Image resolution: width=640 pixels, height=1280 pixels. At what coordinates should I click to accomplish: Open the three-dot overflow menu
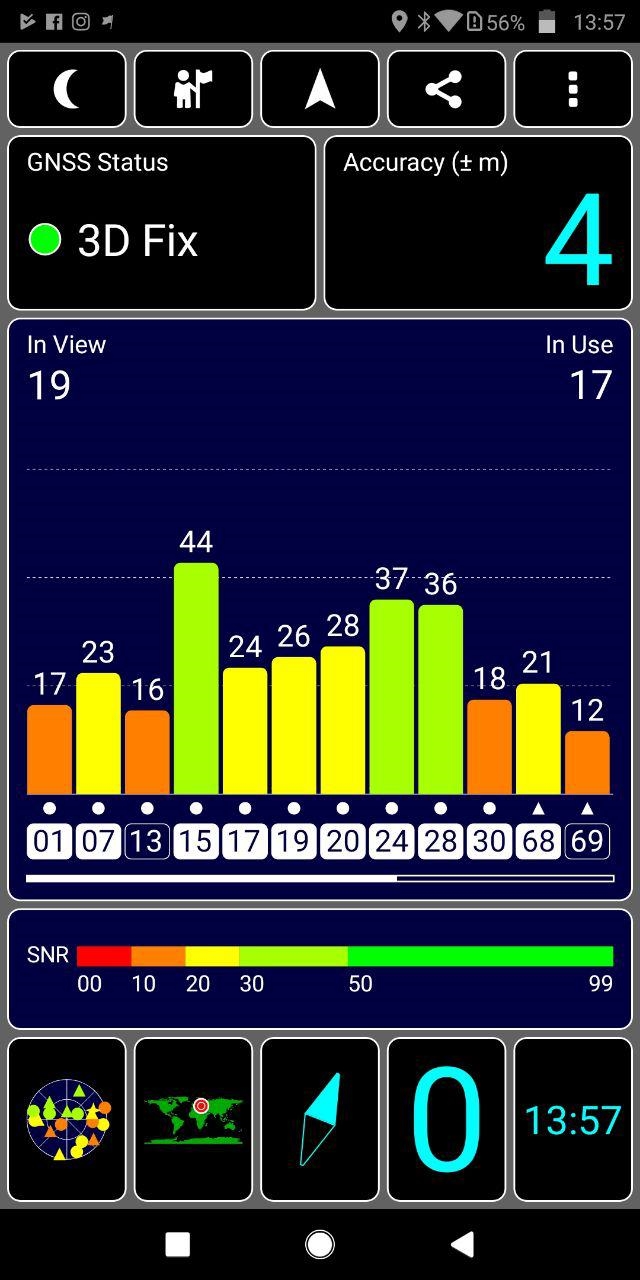click(573, 89)
